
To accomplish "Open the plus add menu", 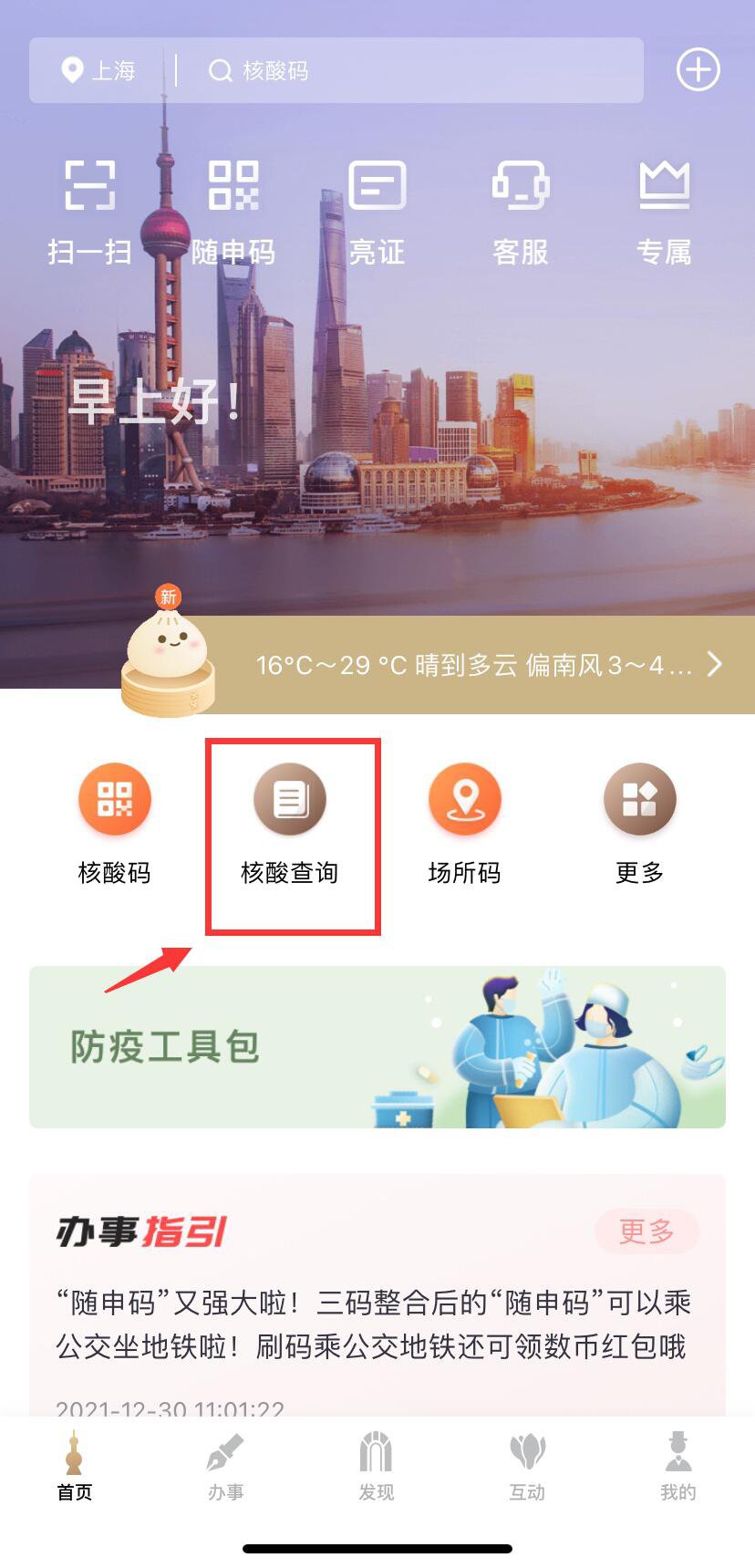I will pyautogui.click(x=698, y=70).
